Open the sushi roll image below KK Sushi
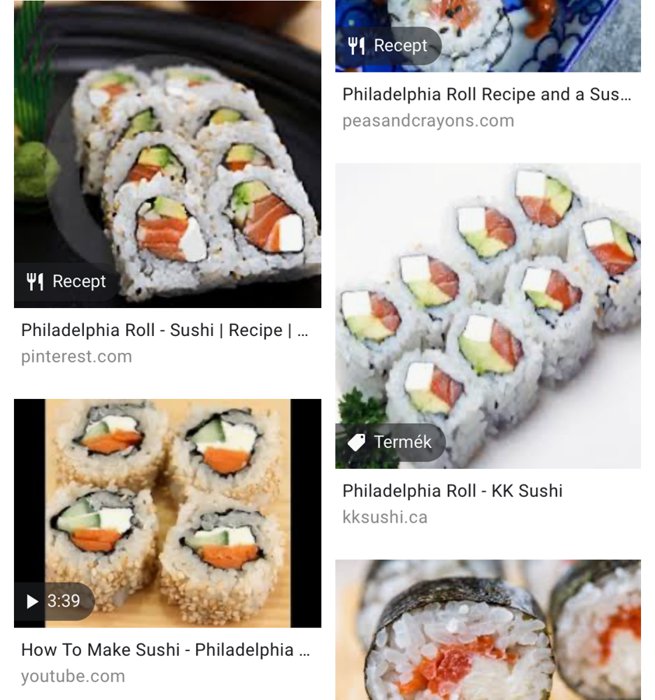 tap(487, 630)
